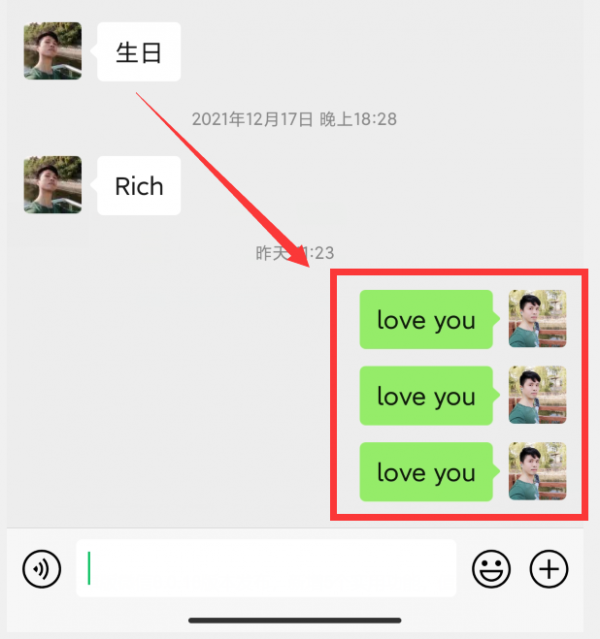Open the avatar beside the 生日 message

click(53, 51)
